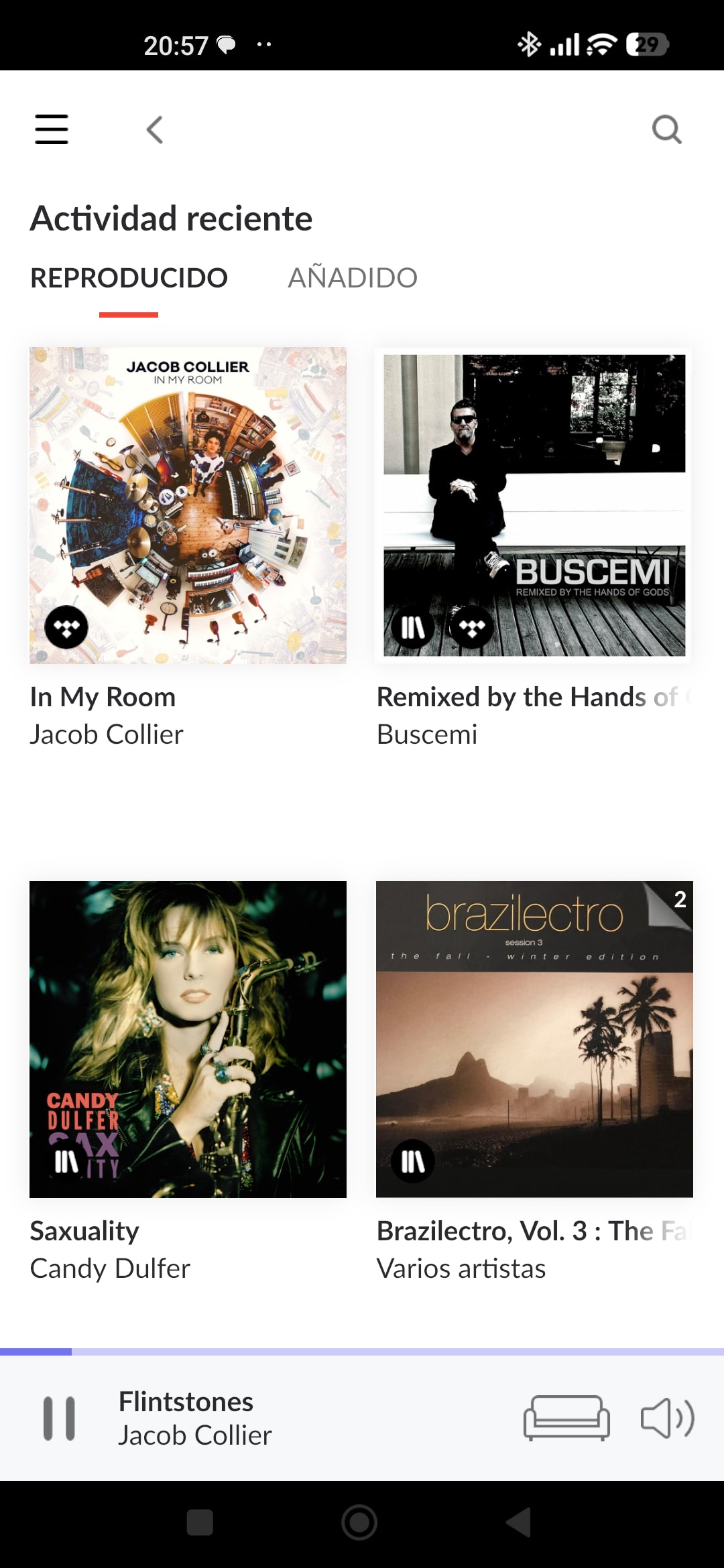The image size is (724, 1568).
Task: Switch to the AÑADIDO tab
Action: pos(352,278)
